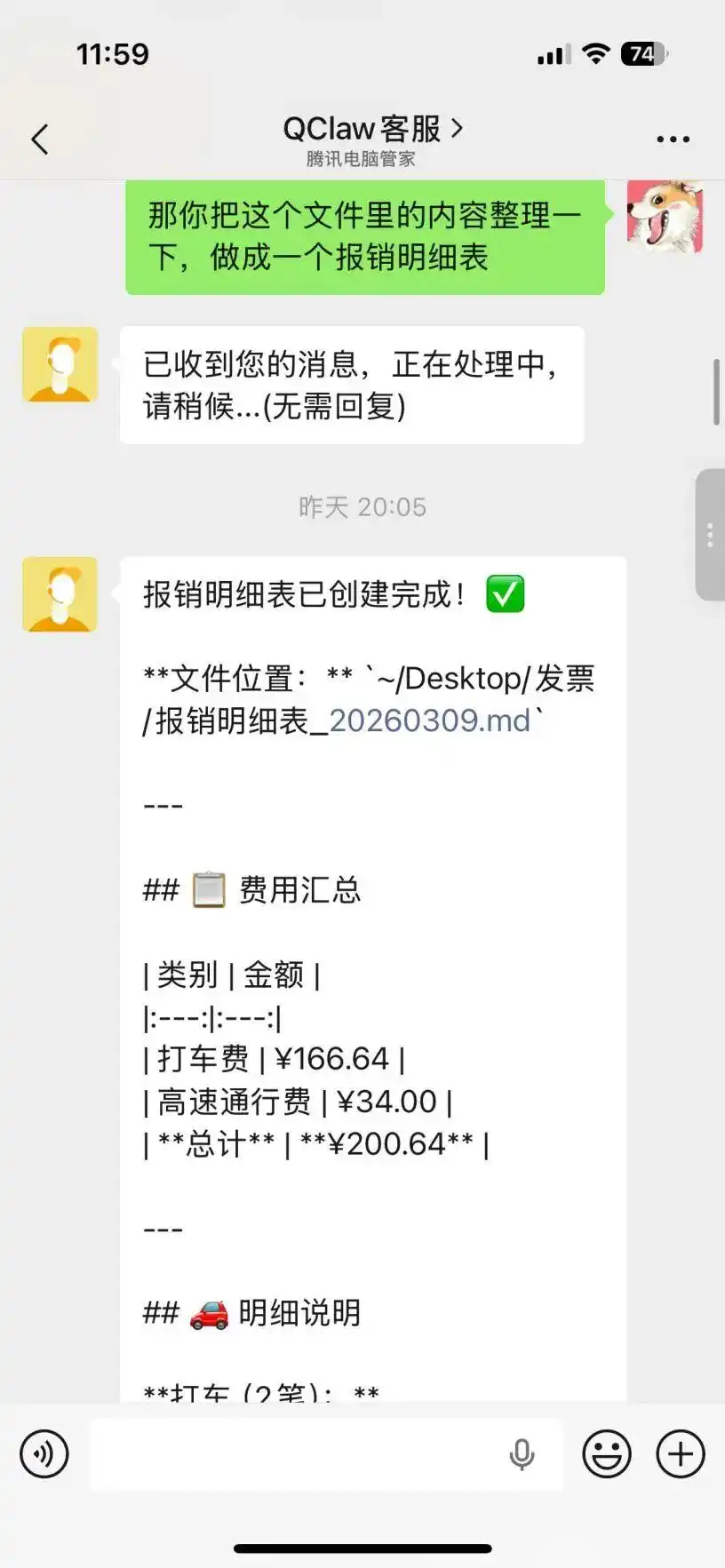The image size is (725, 1568).
Task: Tap the emoji smiley icon
Action: 606,1453
